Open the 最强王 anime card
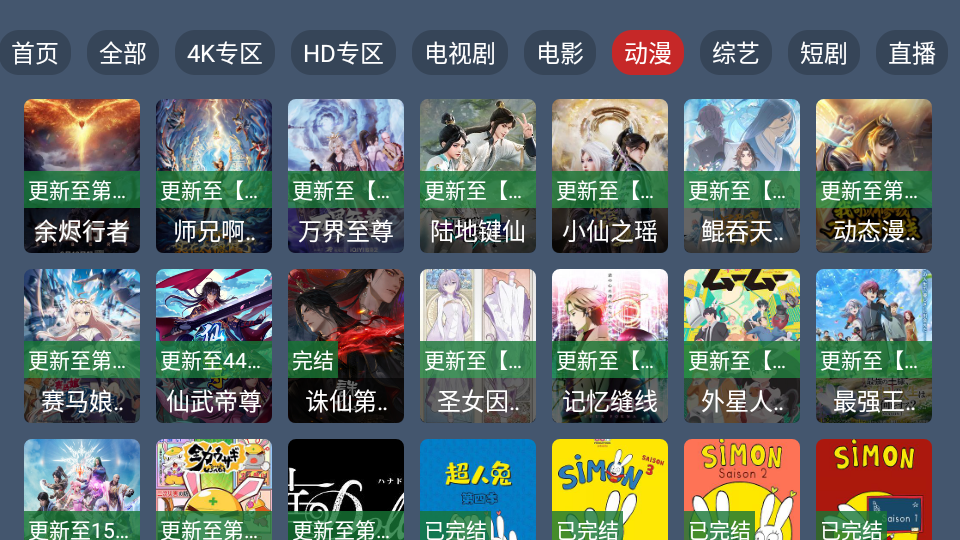 point(874,345)
